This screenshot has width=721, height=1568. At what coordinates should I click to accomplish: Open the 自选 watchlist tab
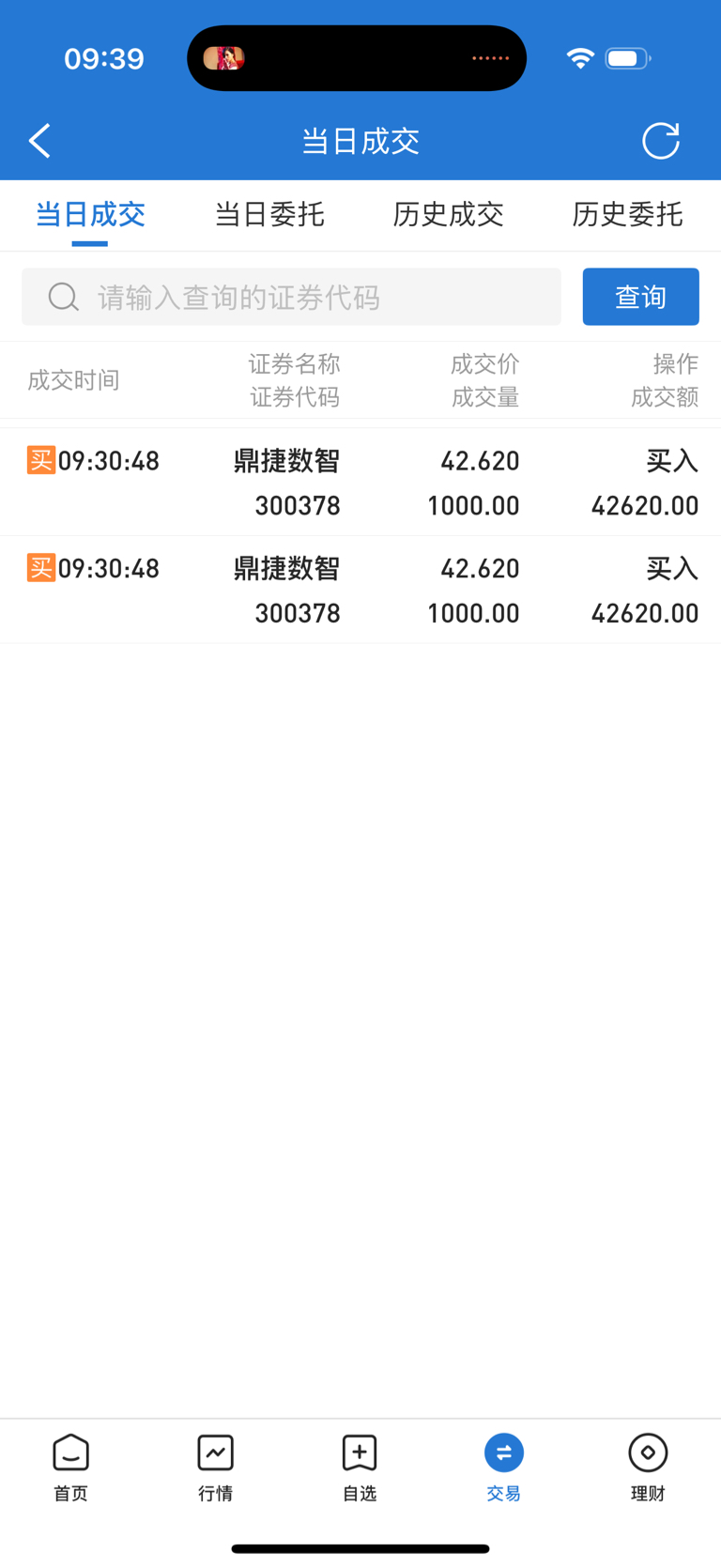click(360, 1467)
